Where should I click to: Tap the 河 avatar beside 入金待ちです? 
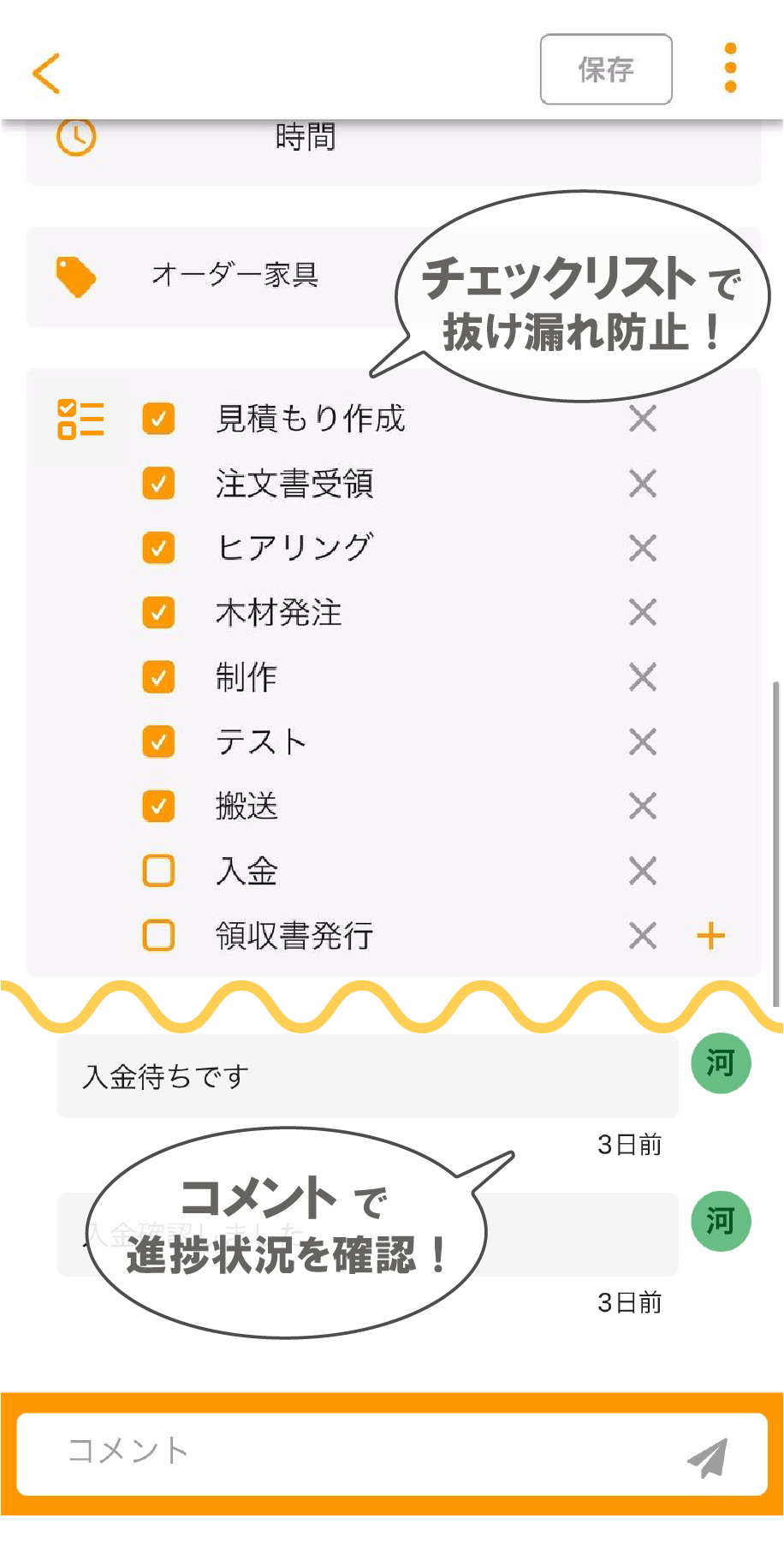720,1063
